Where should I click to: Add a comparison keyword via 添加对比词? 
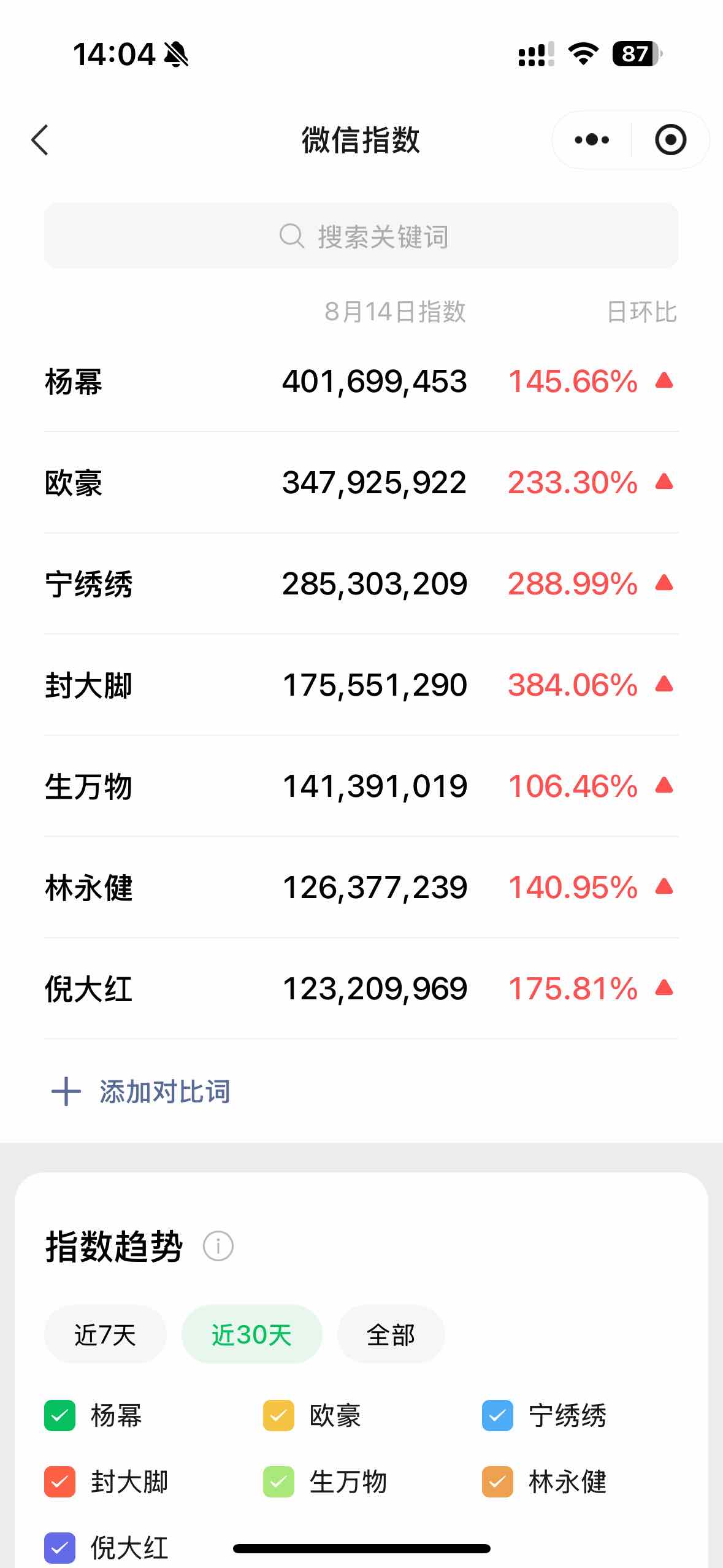[141, 1092]
